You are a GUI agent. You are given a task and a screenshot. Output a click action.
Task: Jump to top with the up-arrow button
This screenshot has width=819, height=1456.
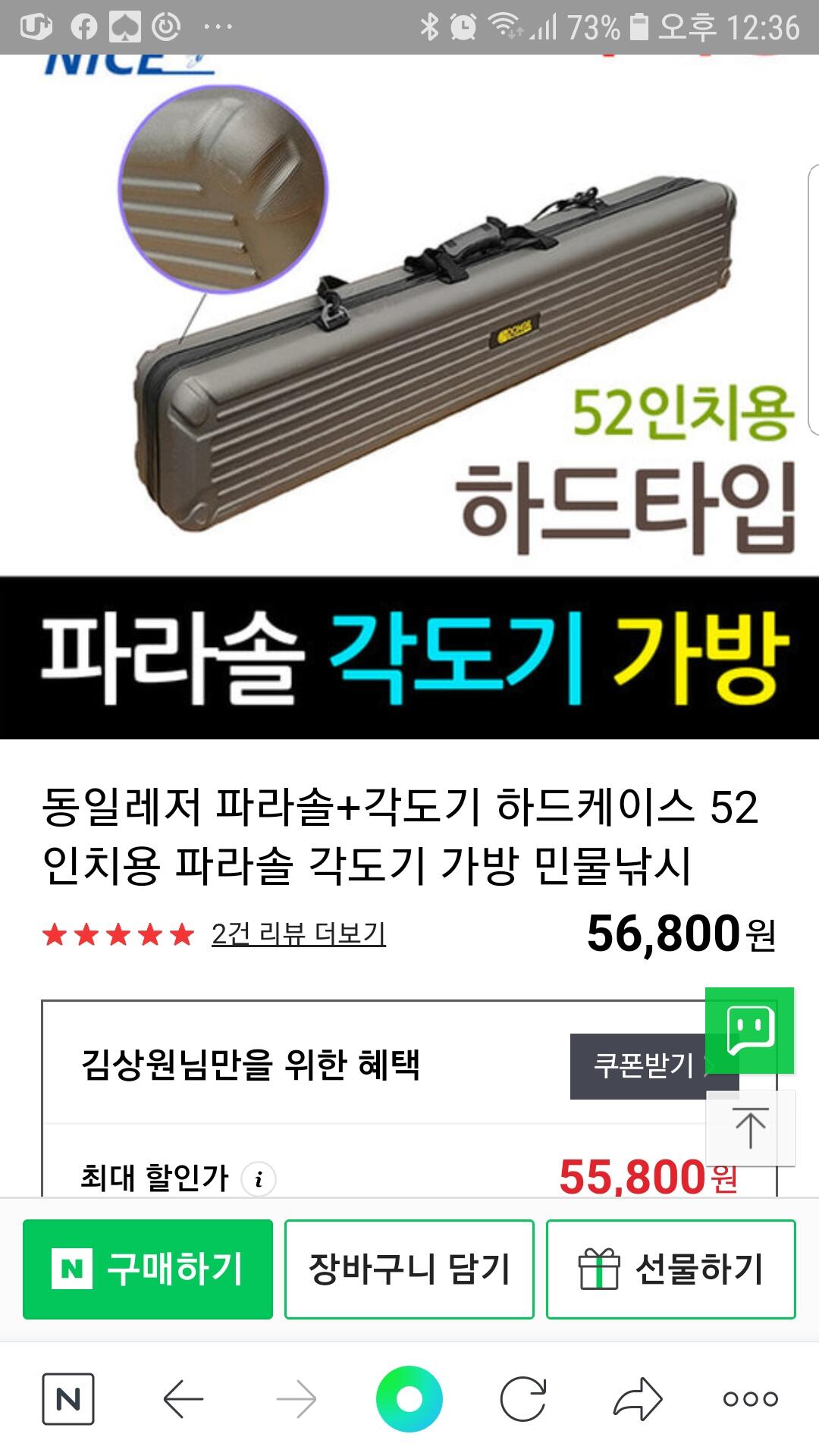pos(751,1128)
